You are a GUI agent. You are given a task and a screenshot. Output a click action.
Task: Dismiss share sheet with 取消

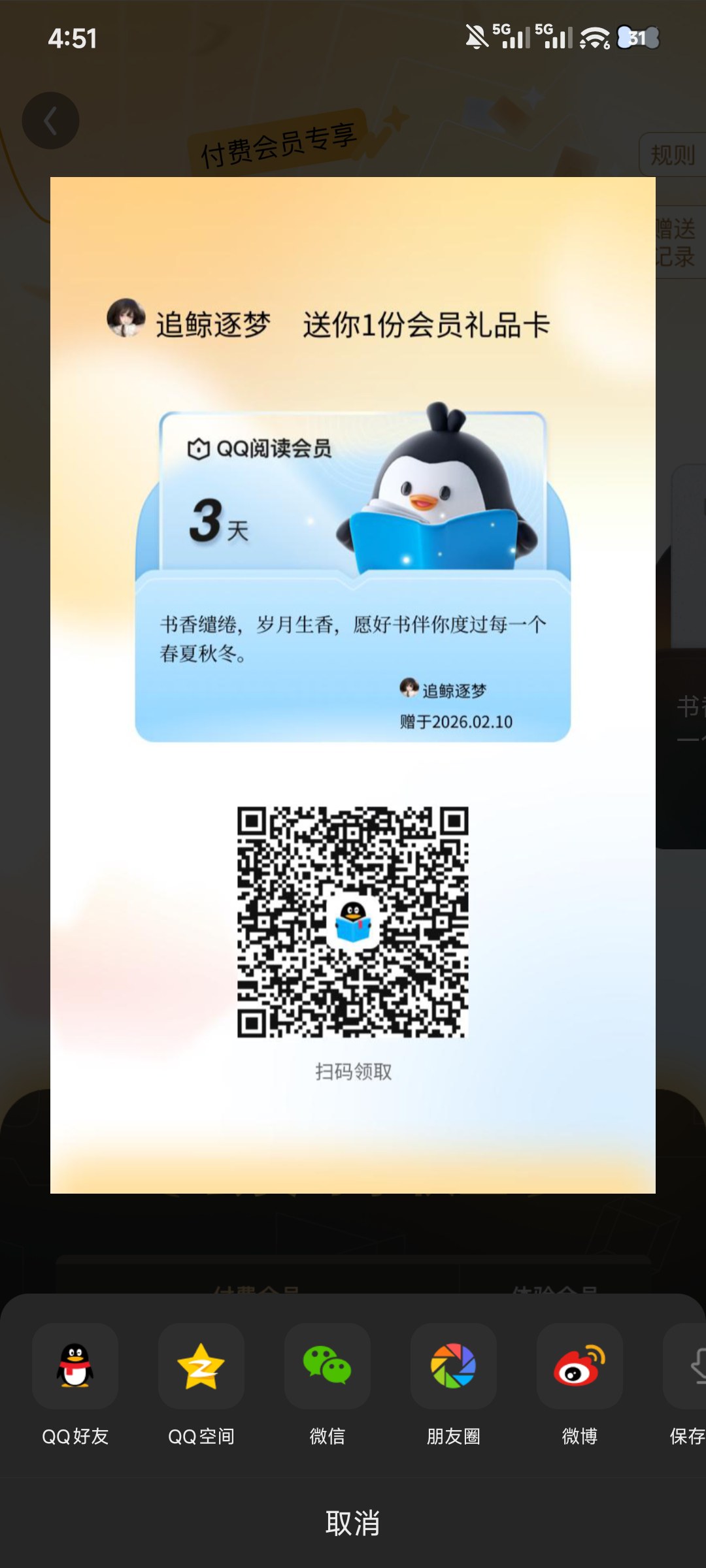[353, 1524]
